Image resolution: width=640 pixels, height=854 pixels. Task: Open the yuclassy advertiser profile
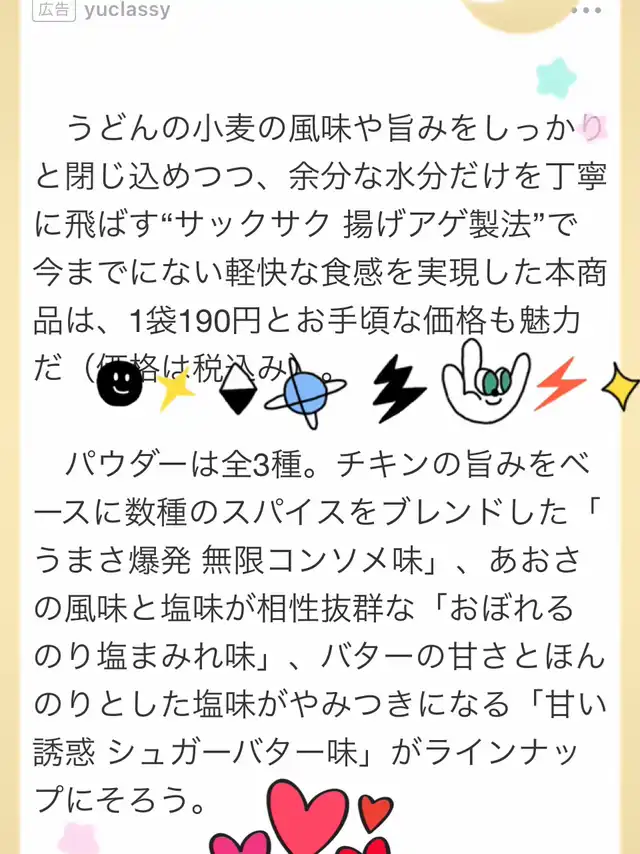[x=127, y=10]
